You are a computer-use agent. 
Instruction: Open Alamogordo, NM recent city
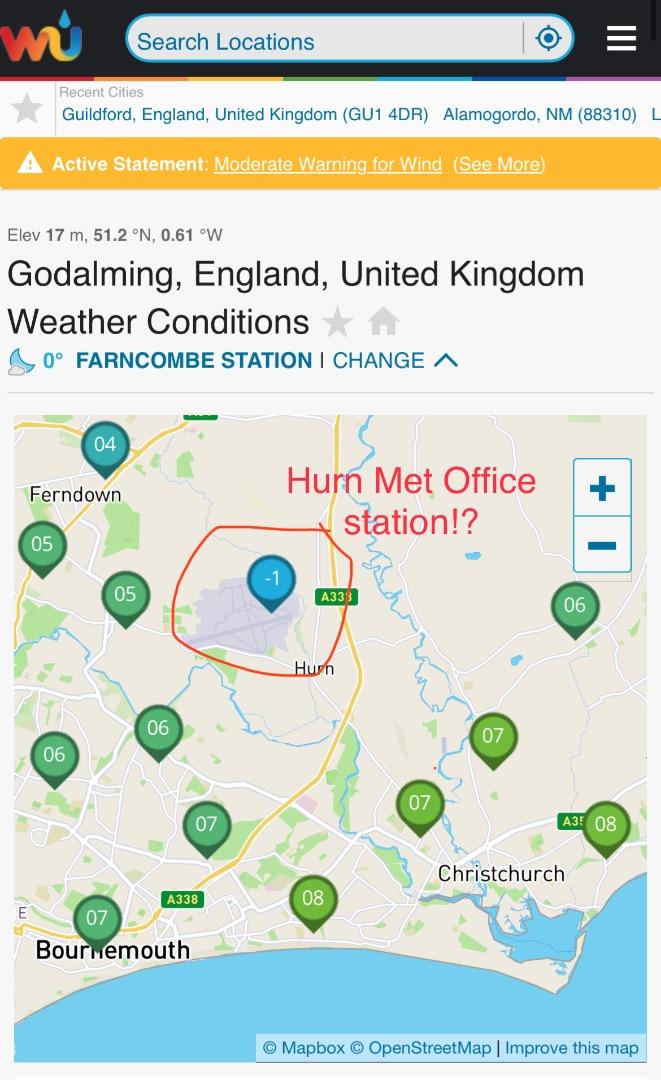click(x=540, y=114)
